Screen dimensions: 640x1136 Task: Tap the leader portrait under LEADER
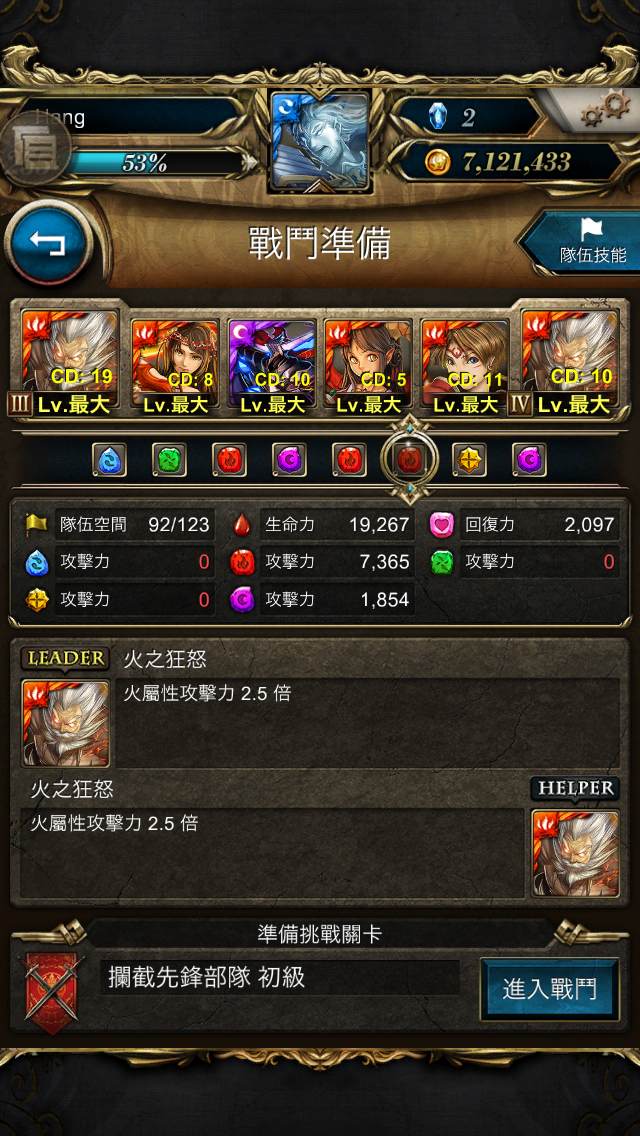click(x=66, y=722)
